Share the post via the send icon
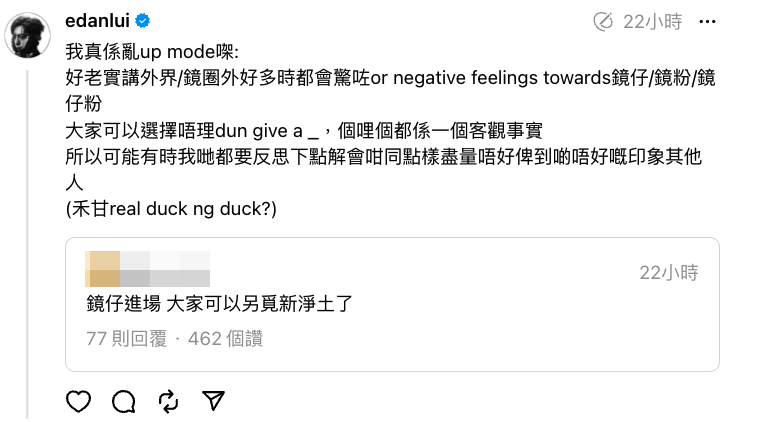Screen dimensions: 760x422 [213, 401]
